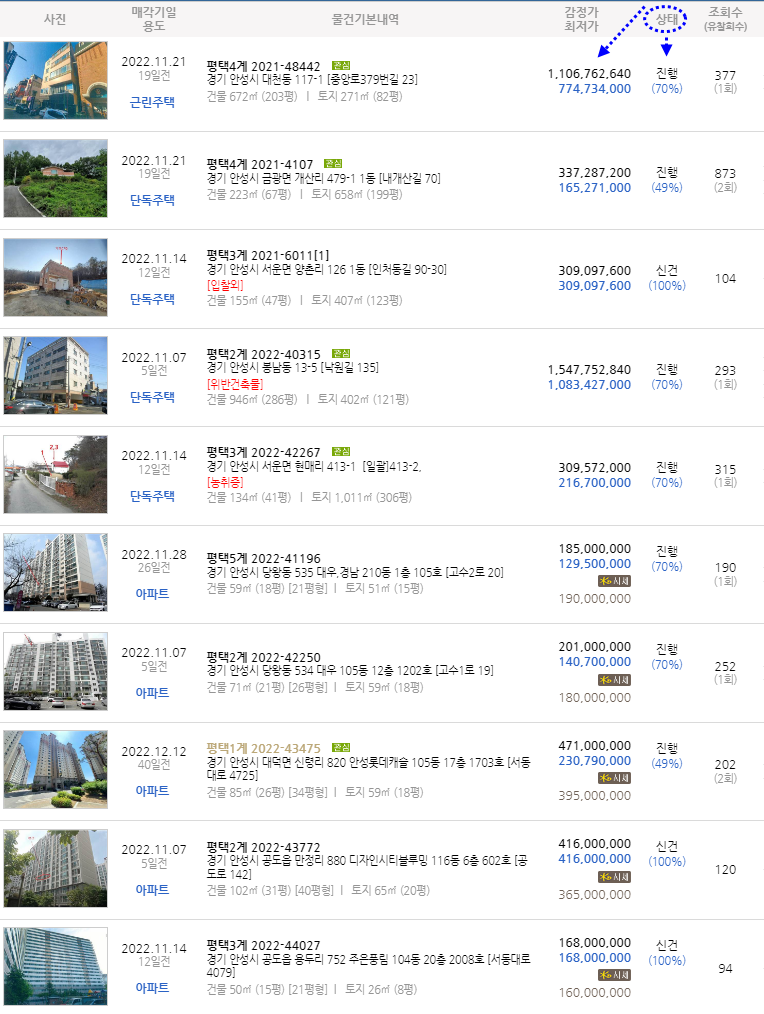Screen dimensions: 764x1014
Task: View the 평택4계 2021-4107 property details
Action: [259, 164]
